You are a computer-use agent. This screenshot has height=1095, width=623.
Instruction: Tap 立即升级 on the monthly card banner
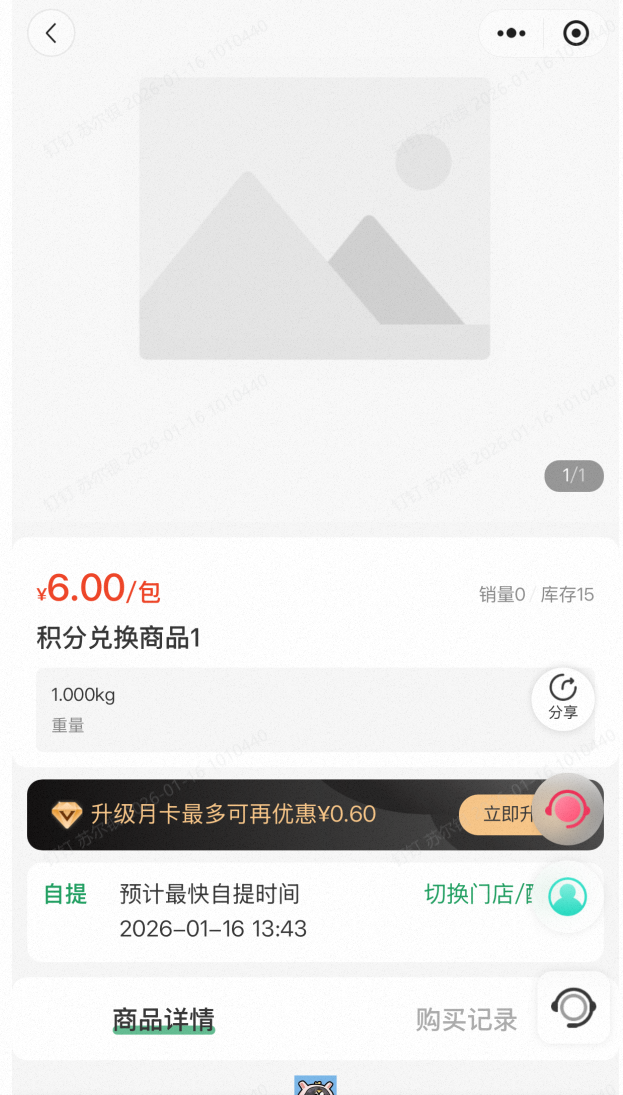[x=498, y=814]
